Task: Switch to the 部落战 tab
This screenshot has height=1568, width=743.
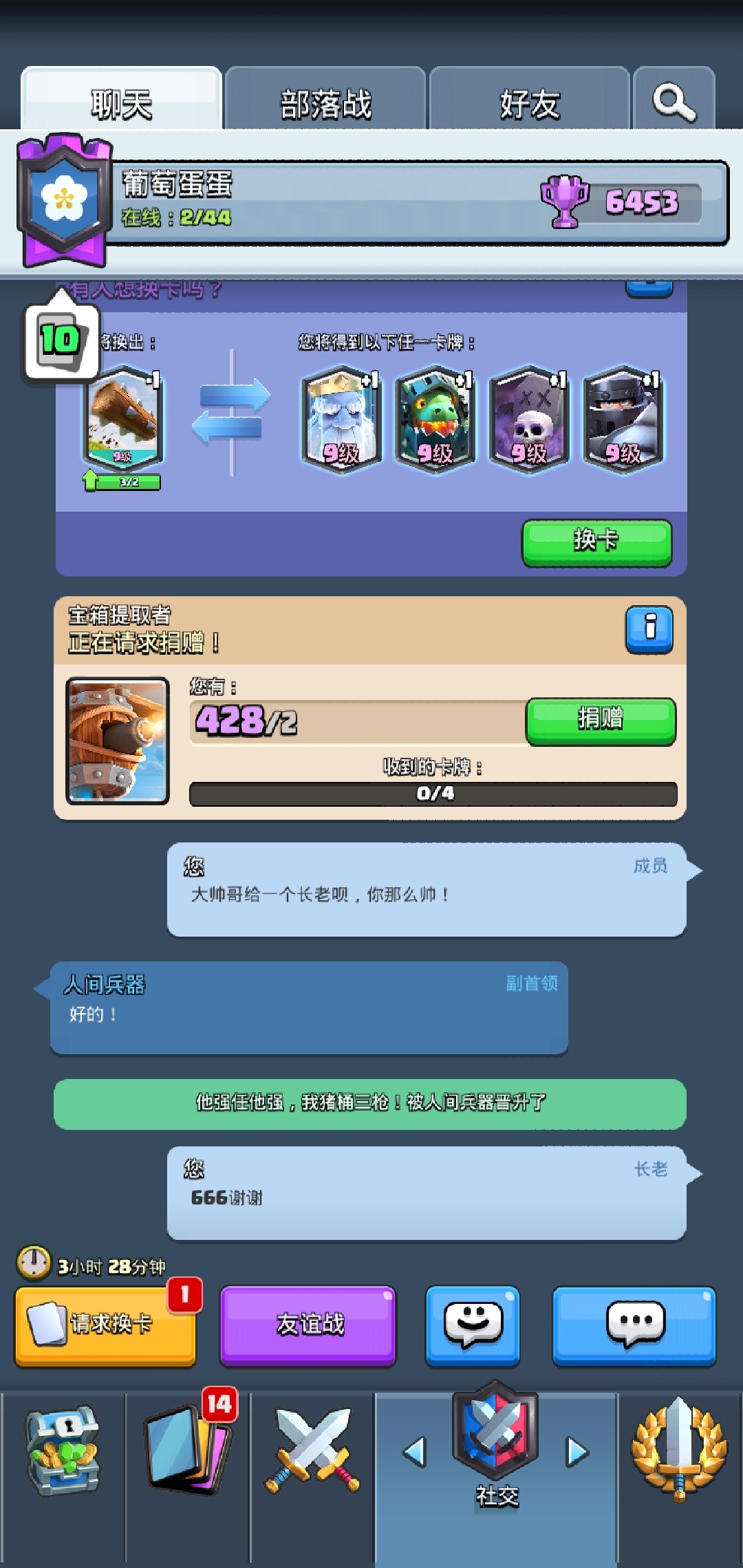Action: 325,103
